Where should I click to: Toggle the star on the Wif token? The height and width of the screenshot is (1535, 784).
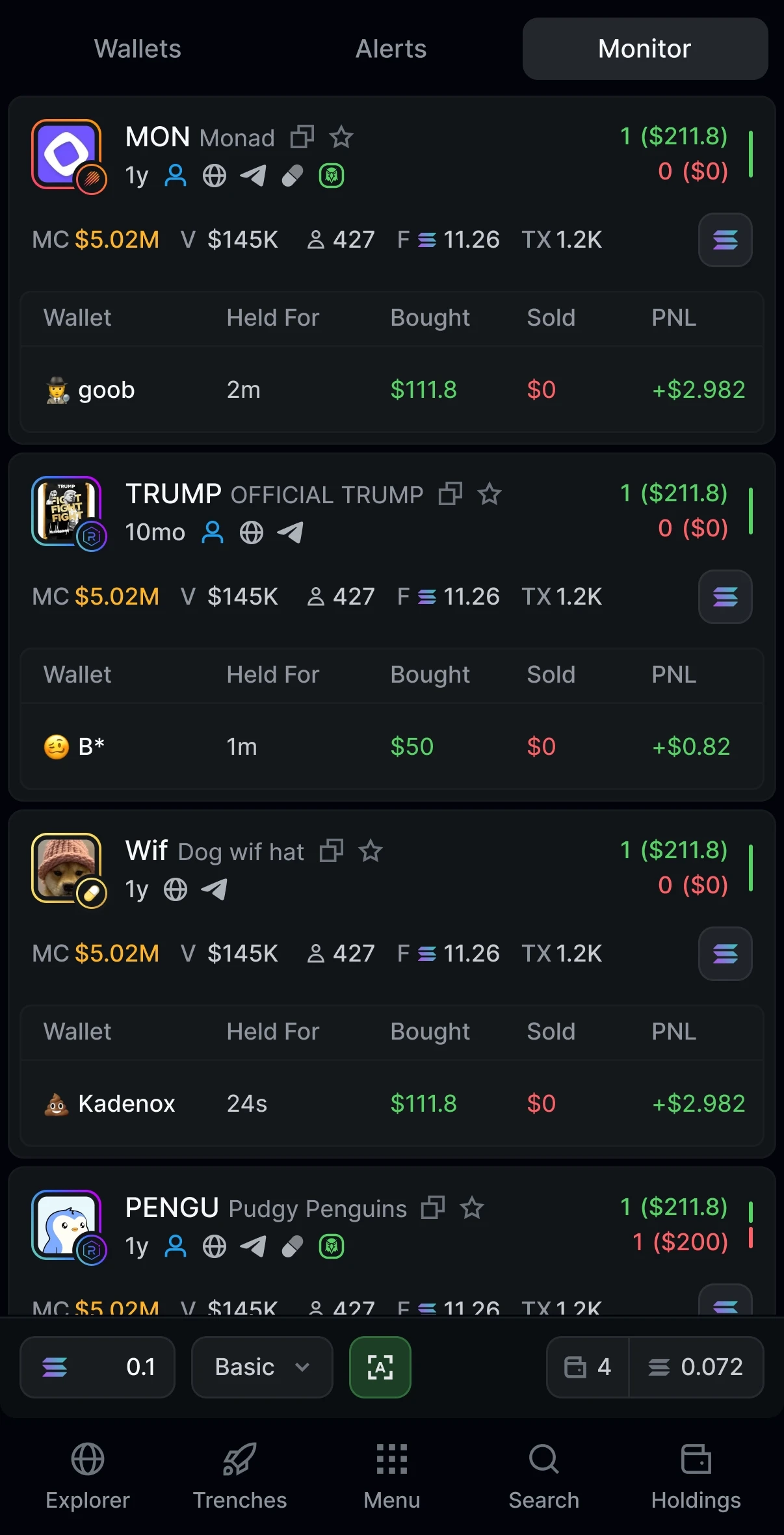click(371, 850)
